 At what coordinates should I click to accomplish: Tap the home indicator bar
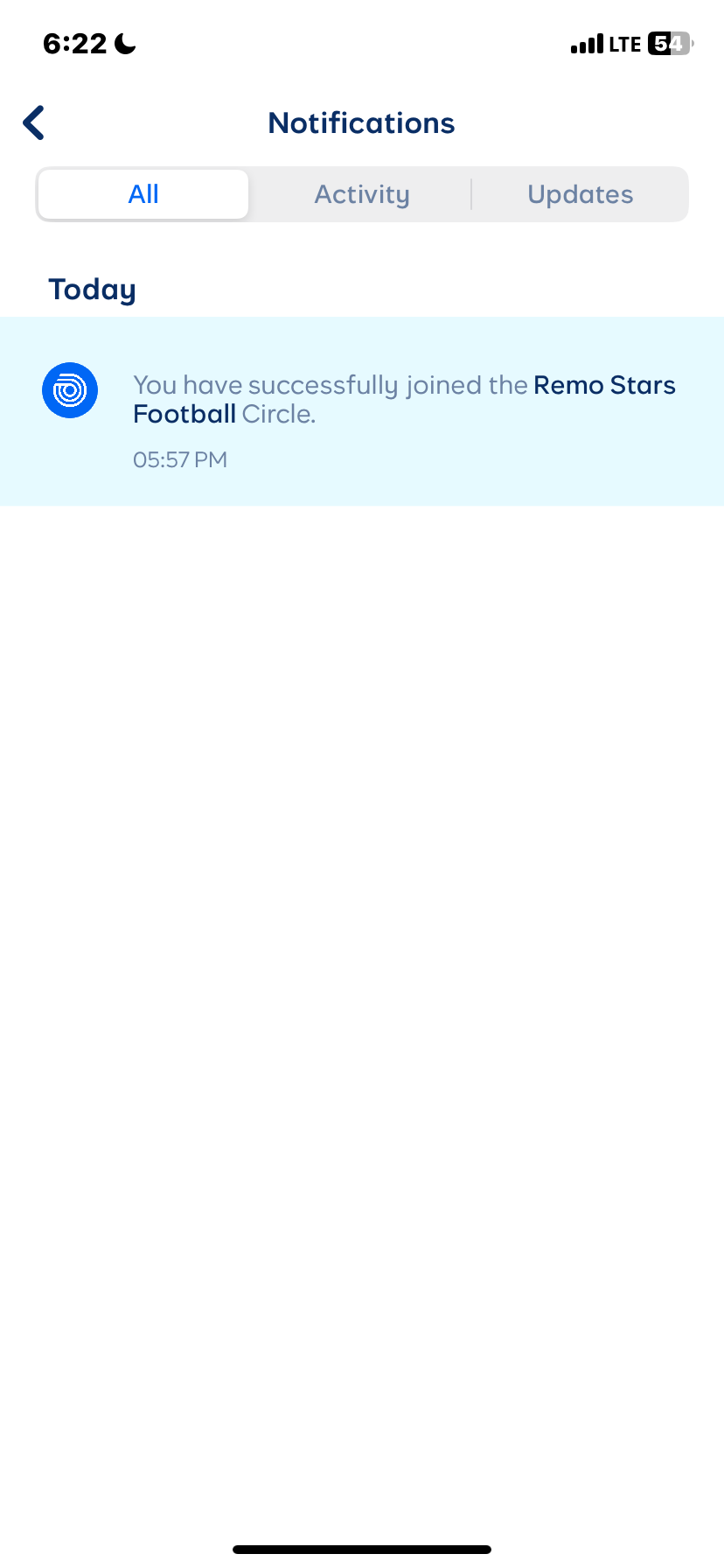(x=361, y=1549)
